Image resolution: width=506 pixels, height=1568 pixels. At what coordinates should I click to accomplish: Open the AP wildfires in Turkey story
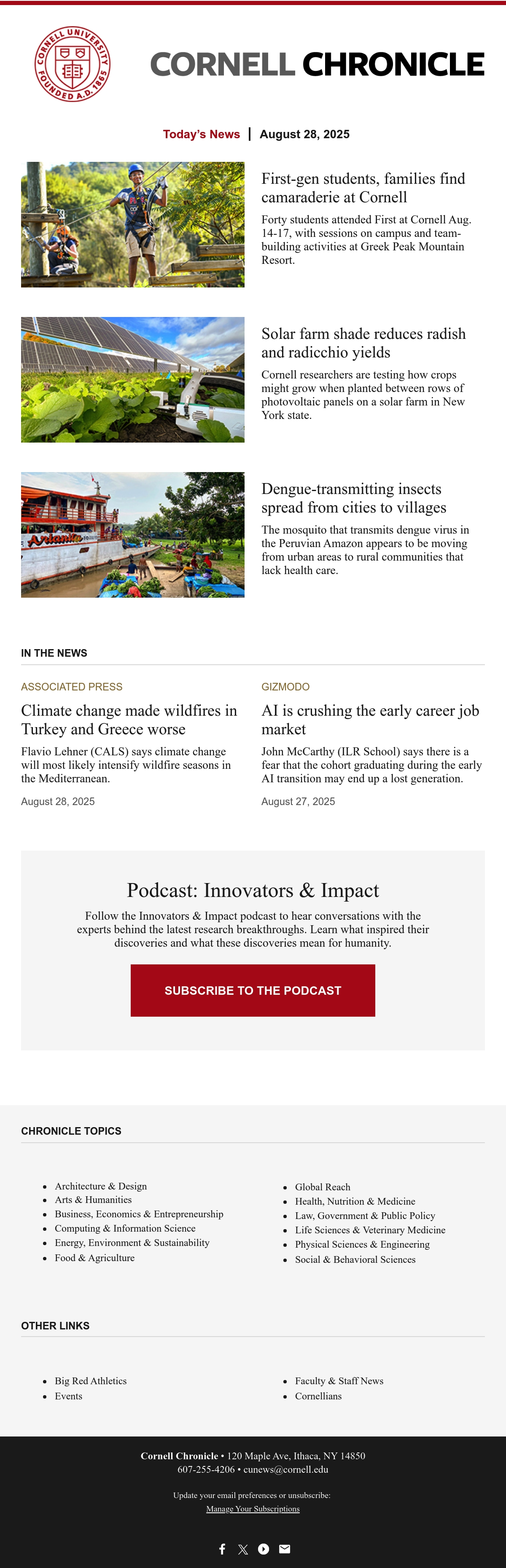pyautogui.click(x=129, y=720)
